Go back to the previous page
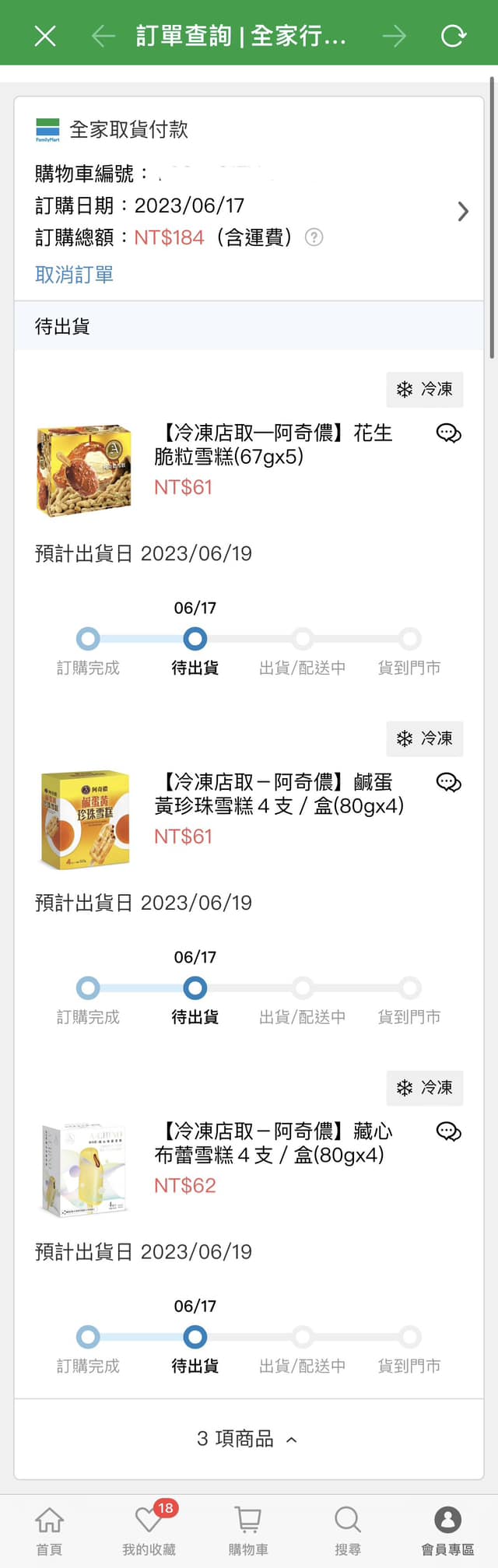Image resolution: width=498 pixels, height=1568 pixels. click(x=103, y=36)
